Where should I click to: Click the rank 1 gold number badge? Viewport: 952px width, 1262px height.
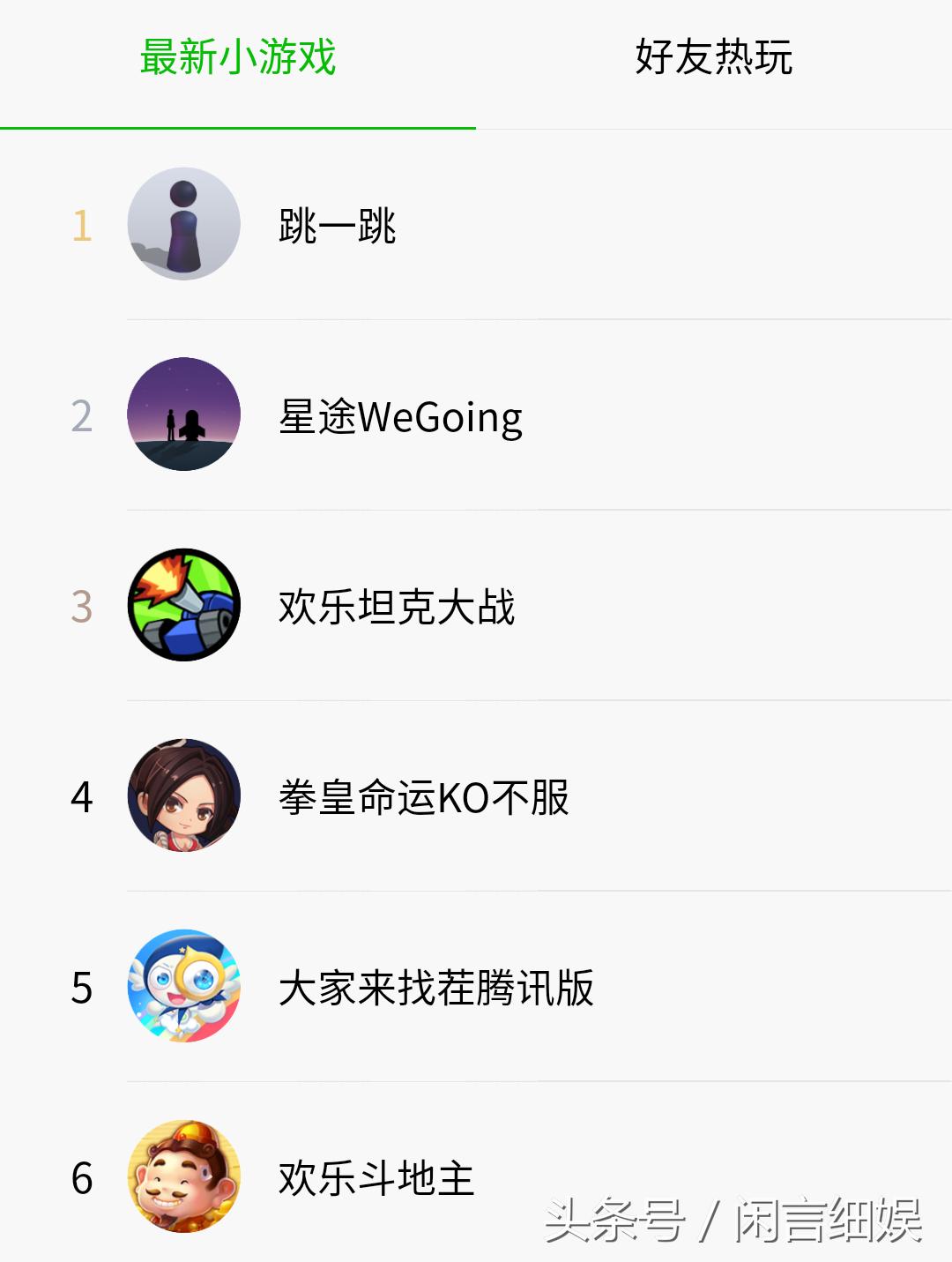(82, 228)
